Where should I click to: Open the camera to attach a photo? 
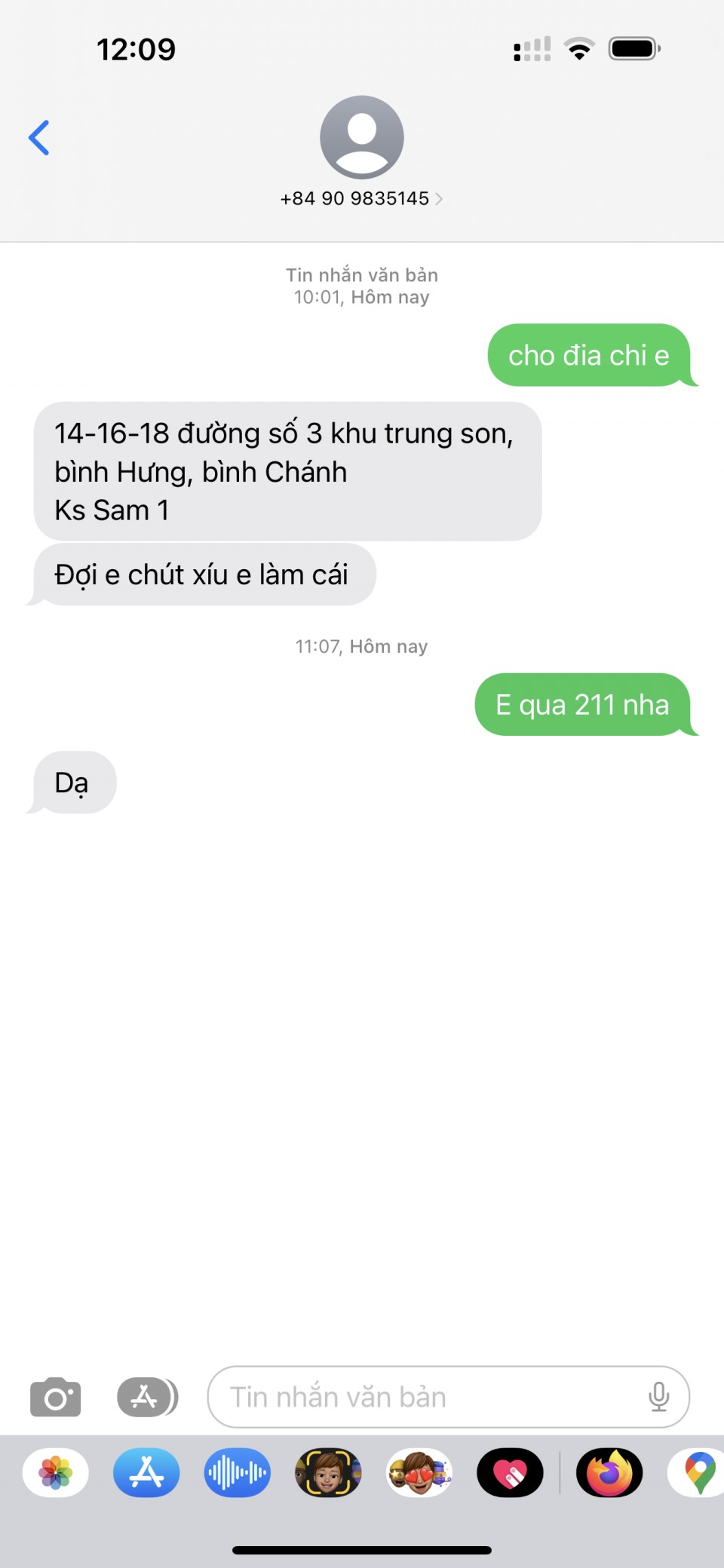click(x=55, y=1398)
